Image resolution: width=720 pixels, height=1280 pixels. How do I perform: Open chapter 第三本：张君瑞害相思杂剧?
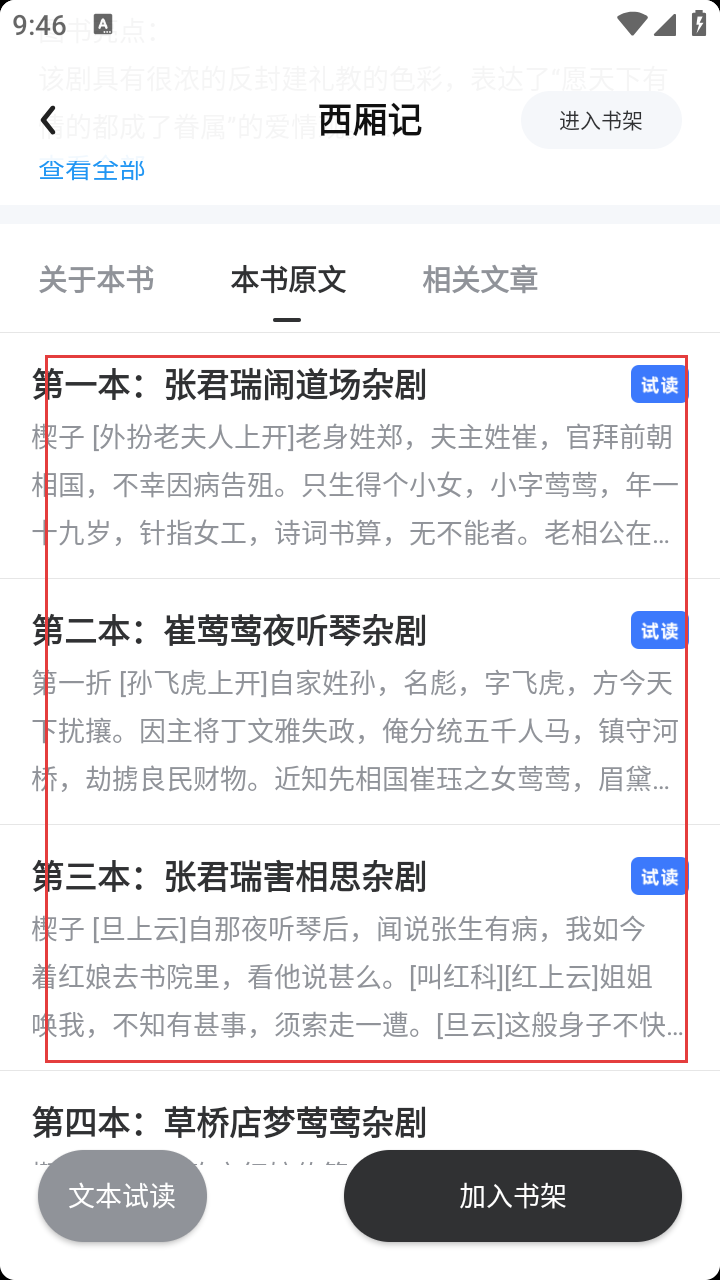pos(230,877)
